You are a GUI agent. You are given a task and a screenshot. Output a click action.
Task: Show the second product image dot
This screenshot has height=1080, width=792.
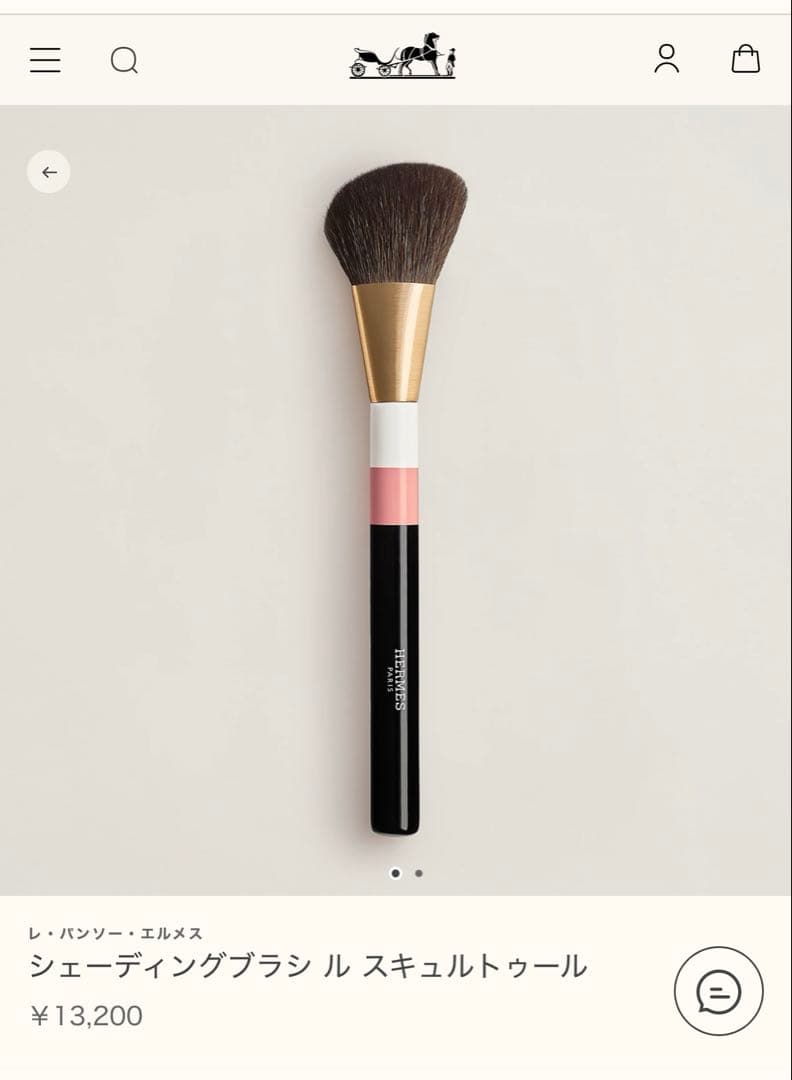419,873
